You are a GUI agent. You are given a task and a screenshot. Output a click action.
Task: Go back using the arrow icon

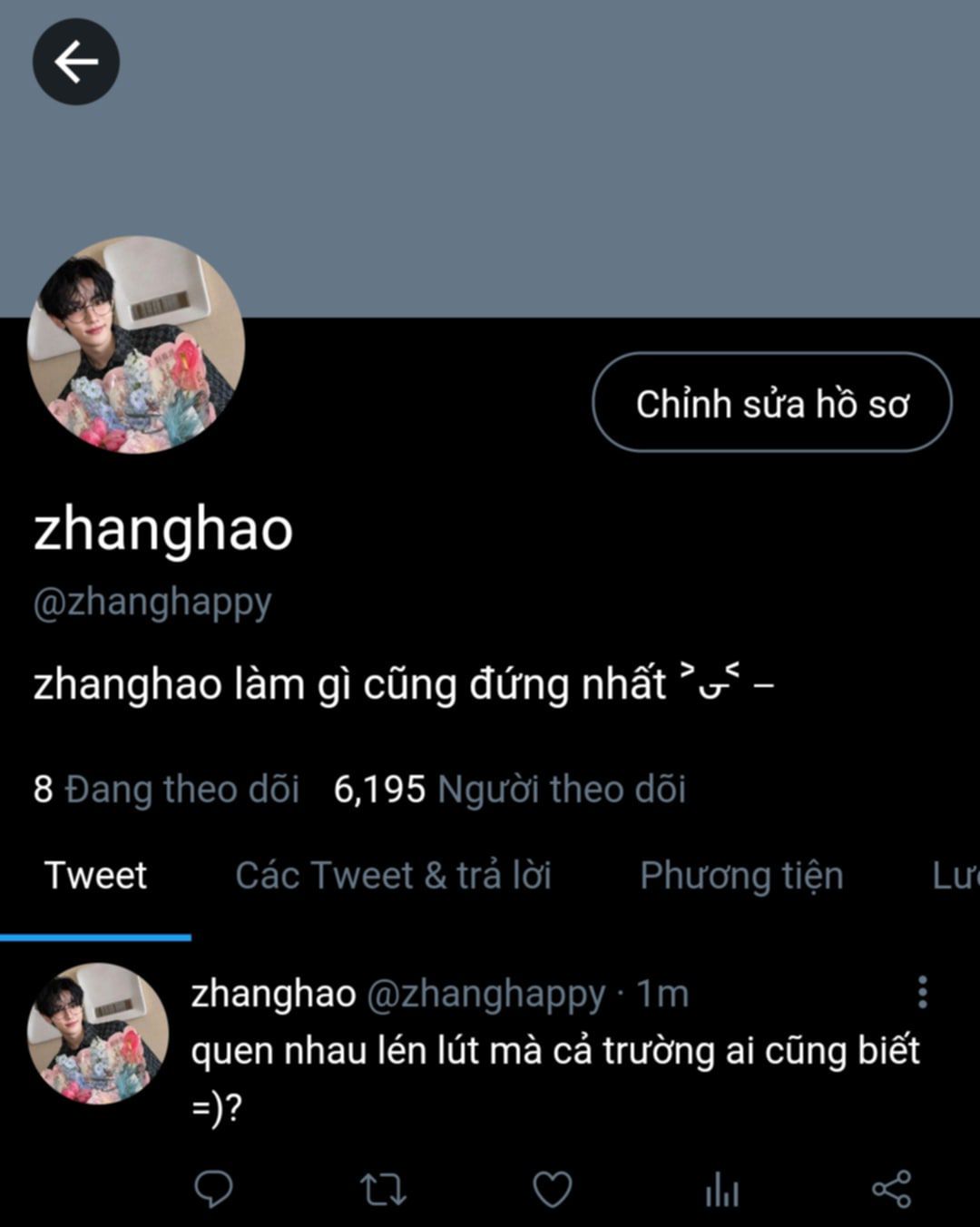(x=76, y=62)
